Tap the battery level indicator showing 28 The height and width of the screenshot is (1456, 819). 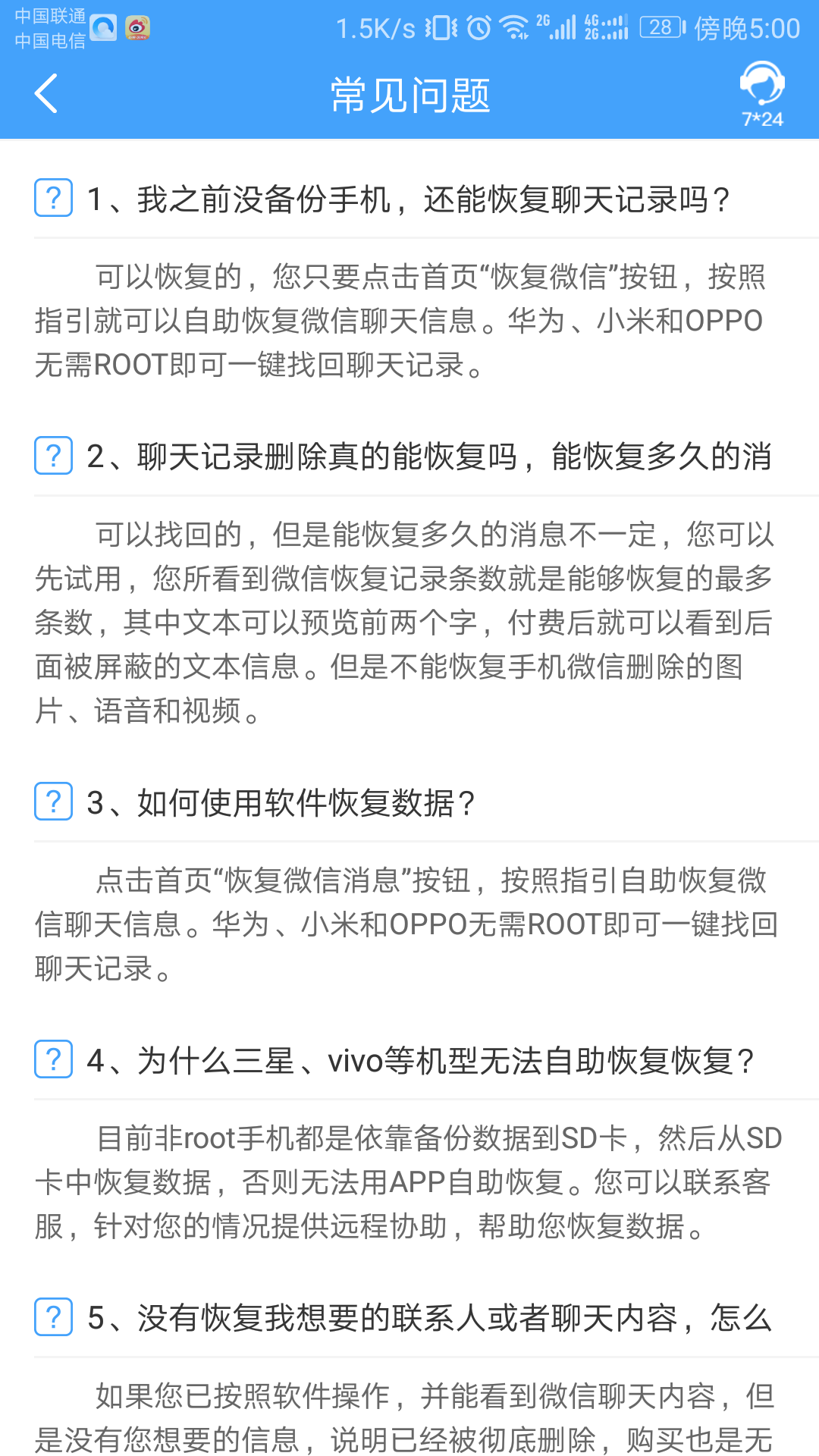tap(659, 27)
